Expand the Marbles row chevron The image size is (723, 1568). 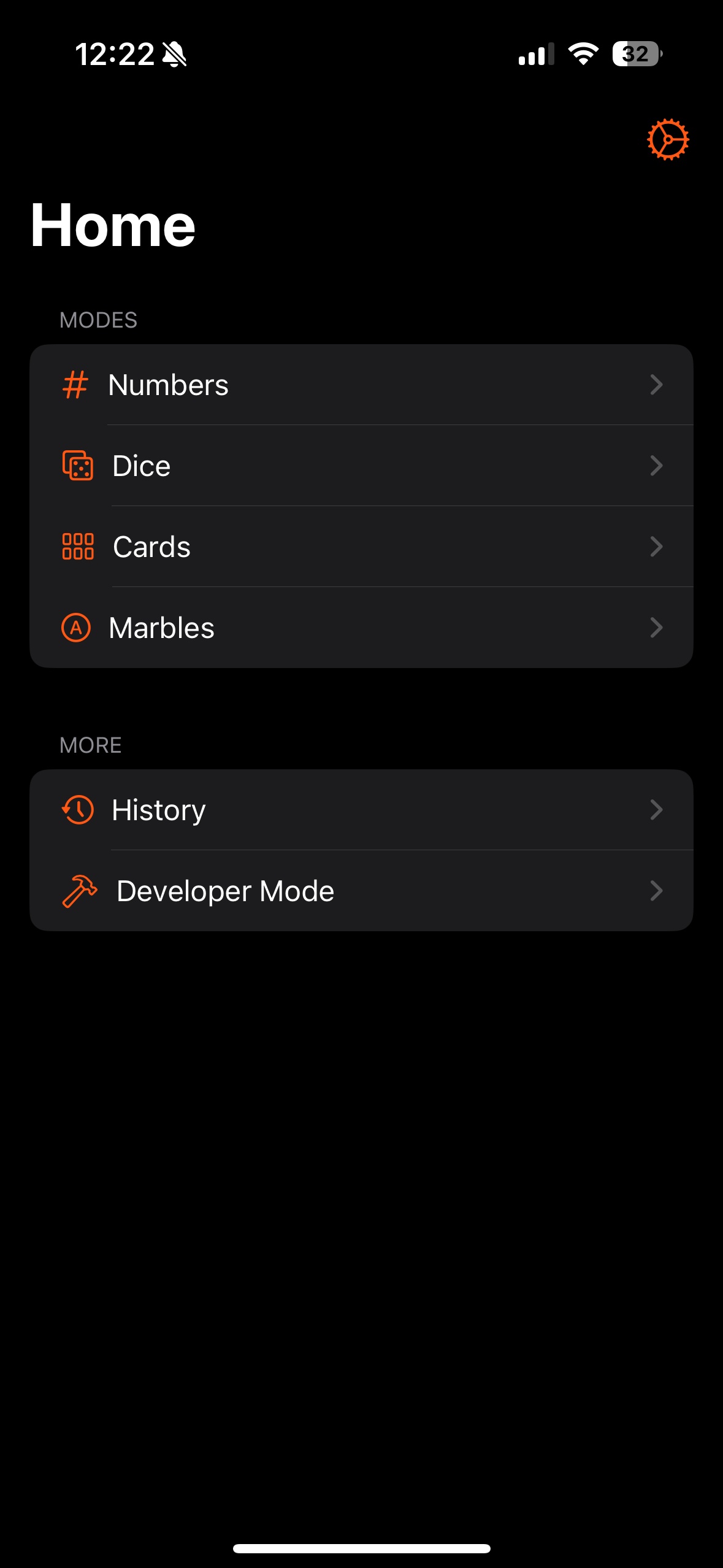657,628
